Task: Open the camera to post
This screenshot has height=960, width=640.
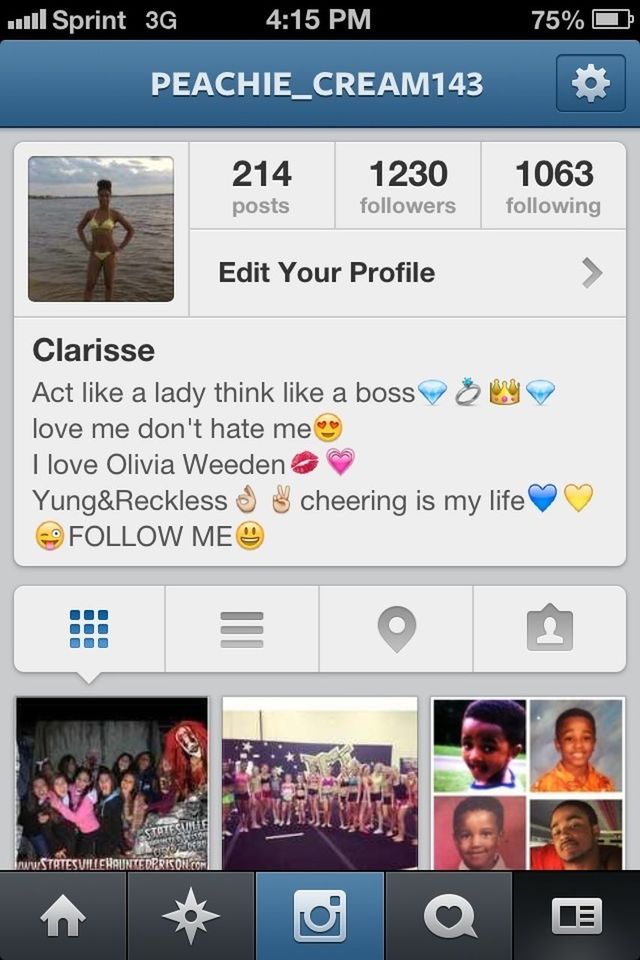Action: (x=320, y=916)
